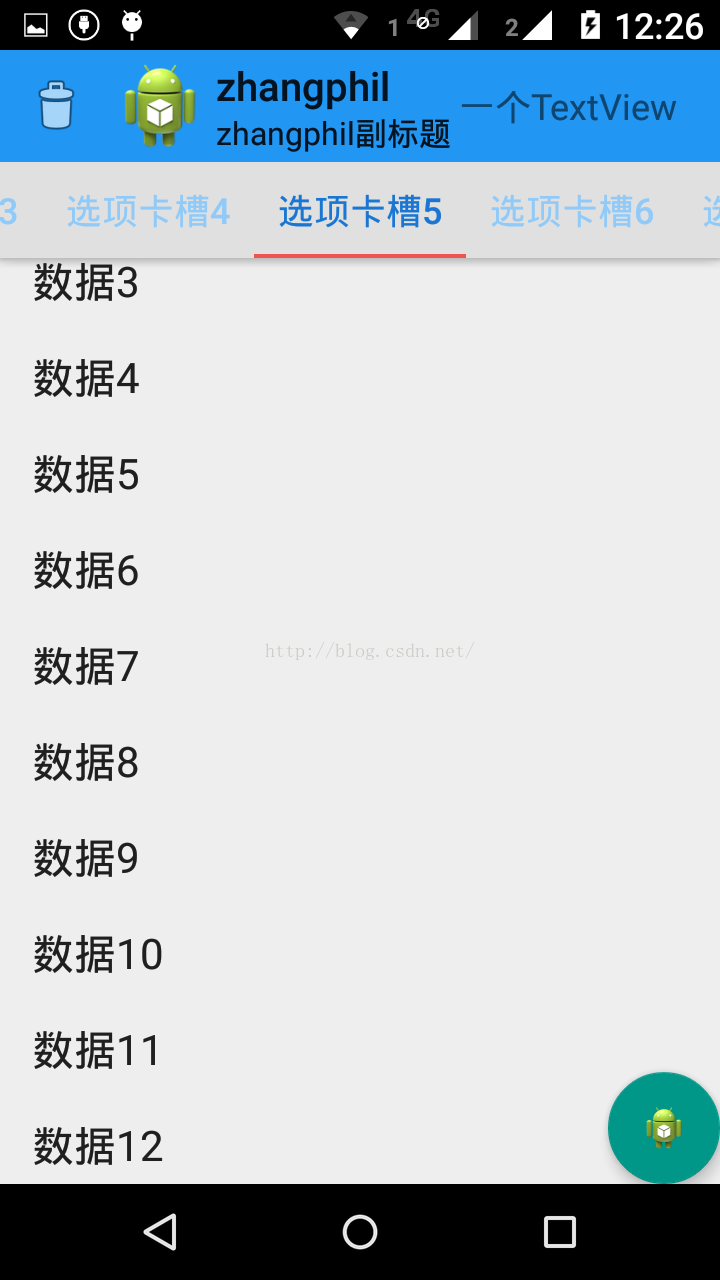Tap the trash can icon in toolbar

pos(56,106)
